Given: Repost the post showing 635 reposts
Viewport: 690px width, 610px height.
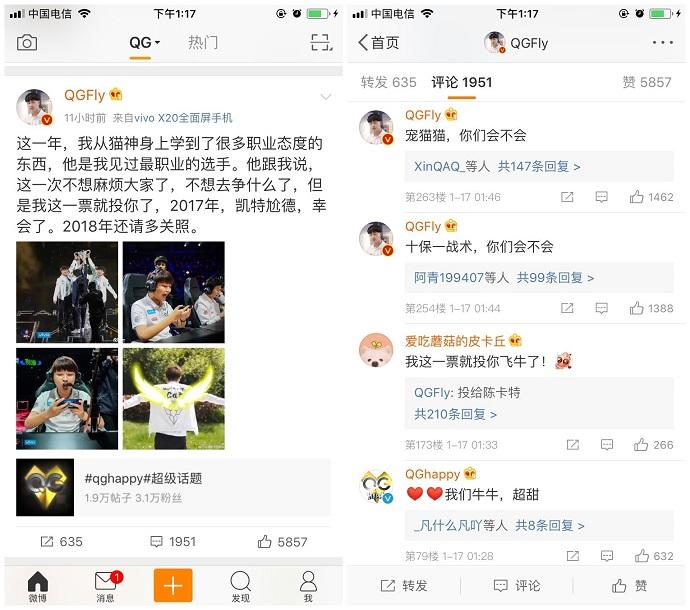Looking at the screenshot, I should coord(61,541).
